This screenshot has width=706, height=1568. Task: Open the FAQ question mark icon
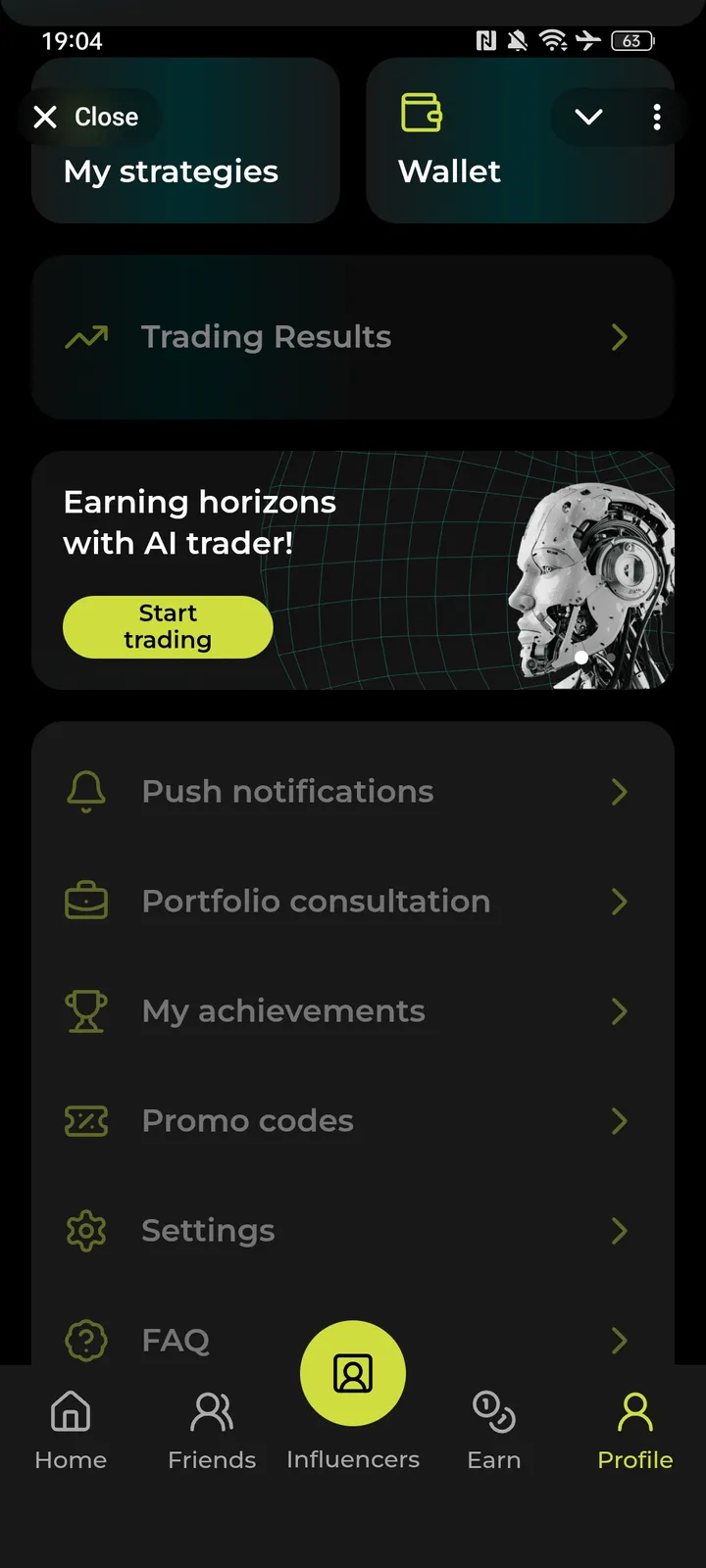pos(86,1340)
